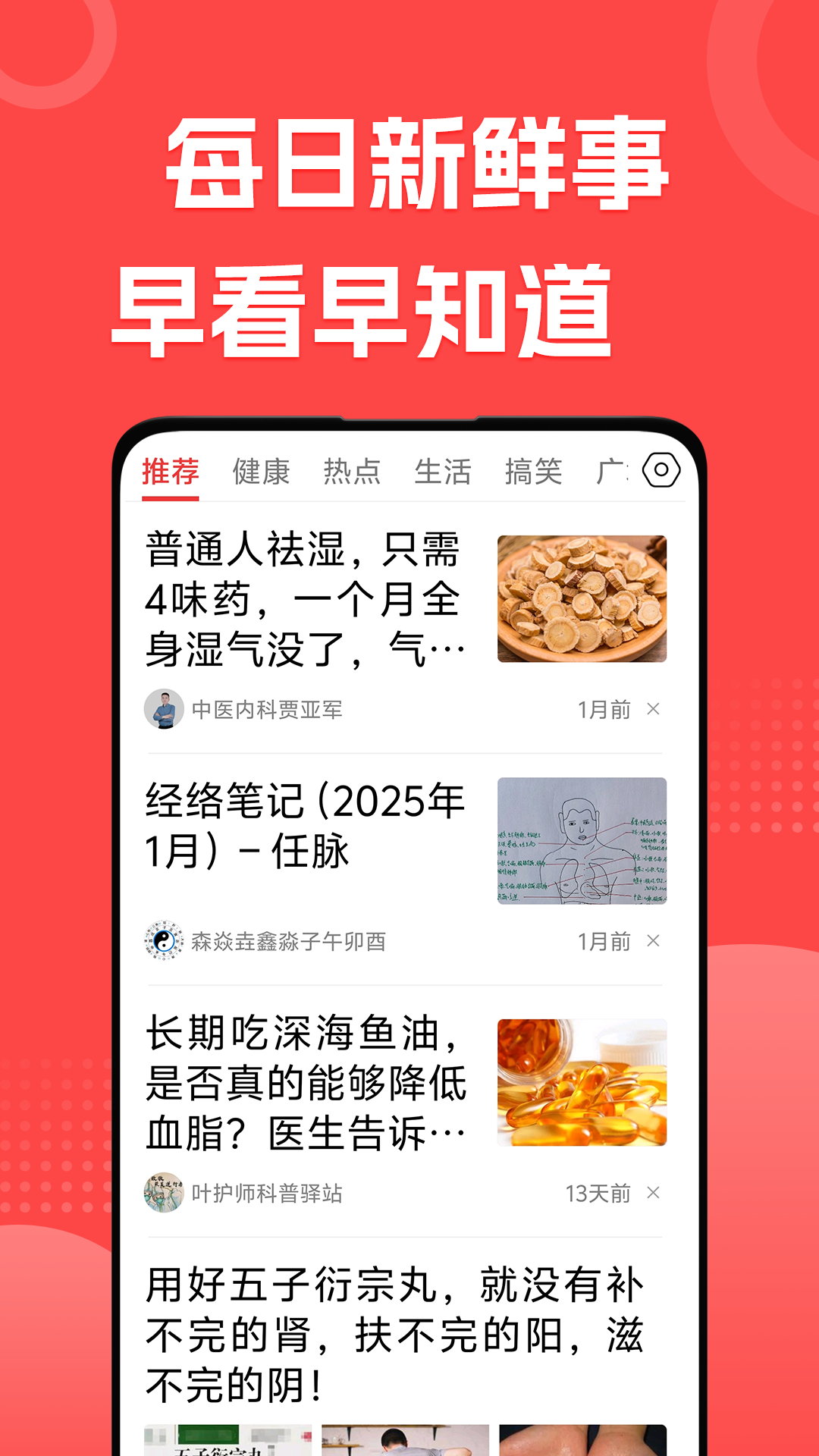Switch to the 健康 tab
Image resolution: width=819 pixels, height=1456 pixels.
pos(261,472)
